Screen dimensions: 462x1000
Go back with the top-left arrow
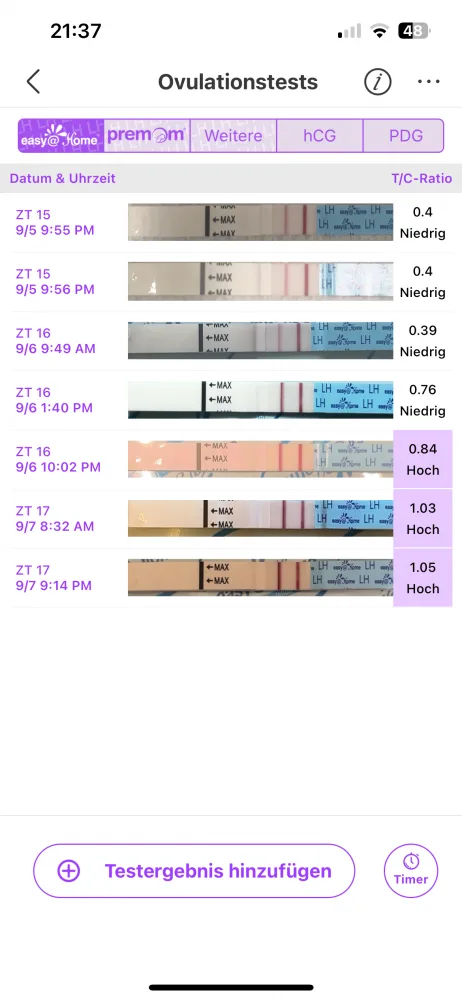click(x=33, y=82)
